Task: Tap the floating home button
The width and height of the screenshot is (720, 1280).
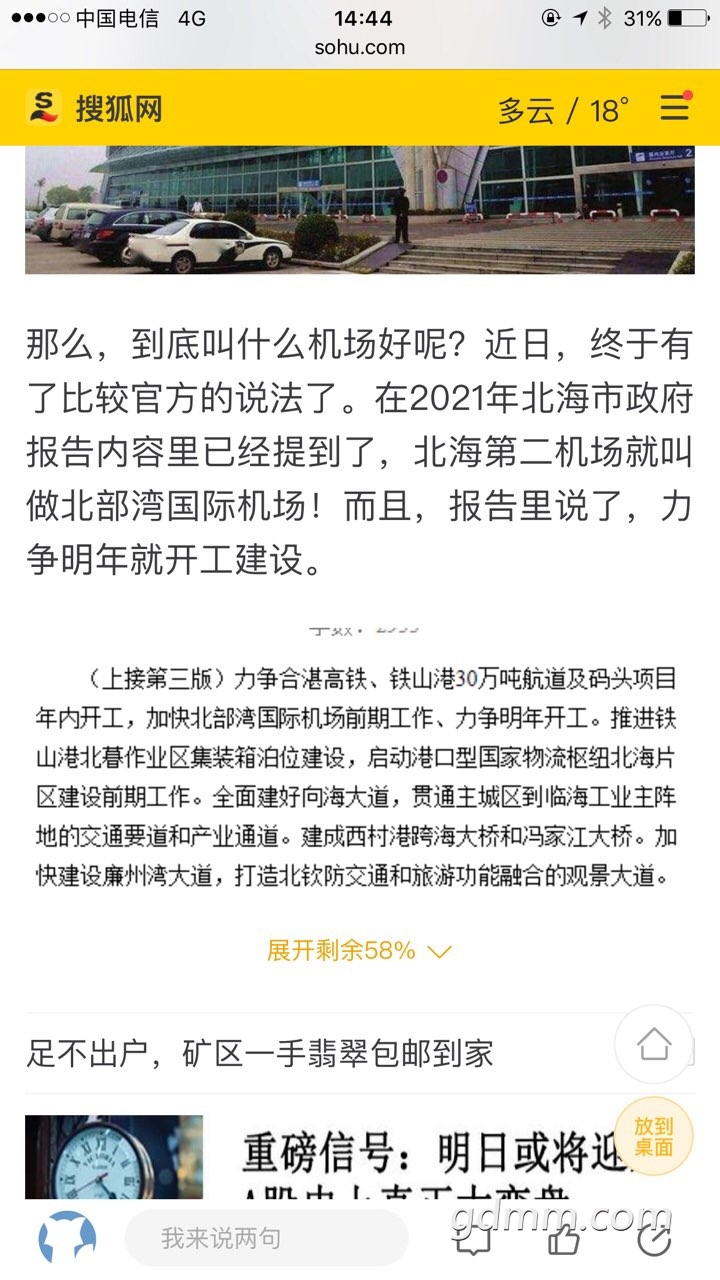Action: click(x=654, y=1045)
